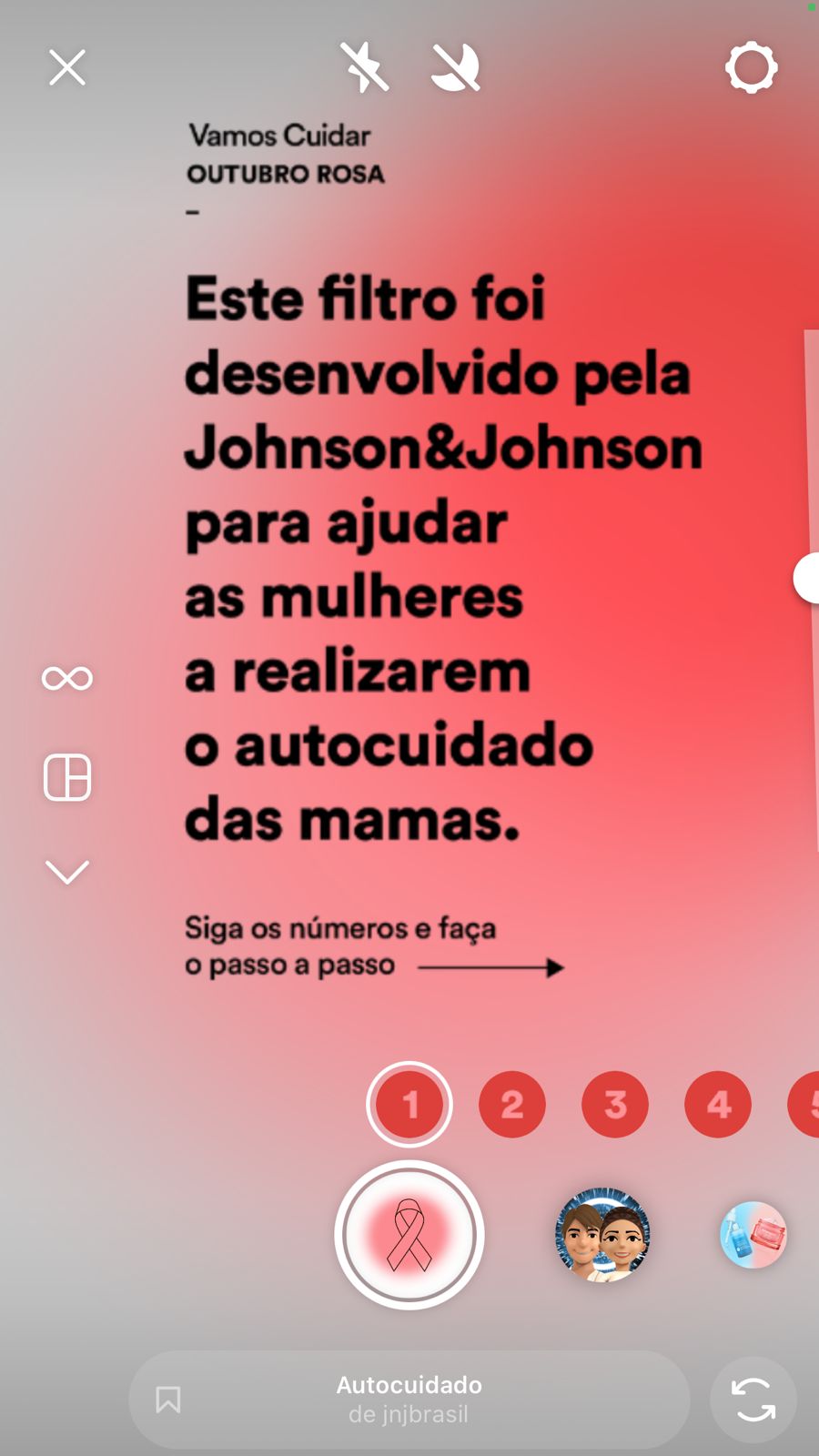Select step 2 of the tutorial
This screenshot has width=819, height=1456.
[511, 1104]
